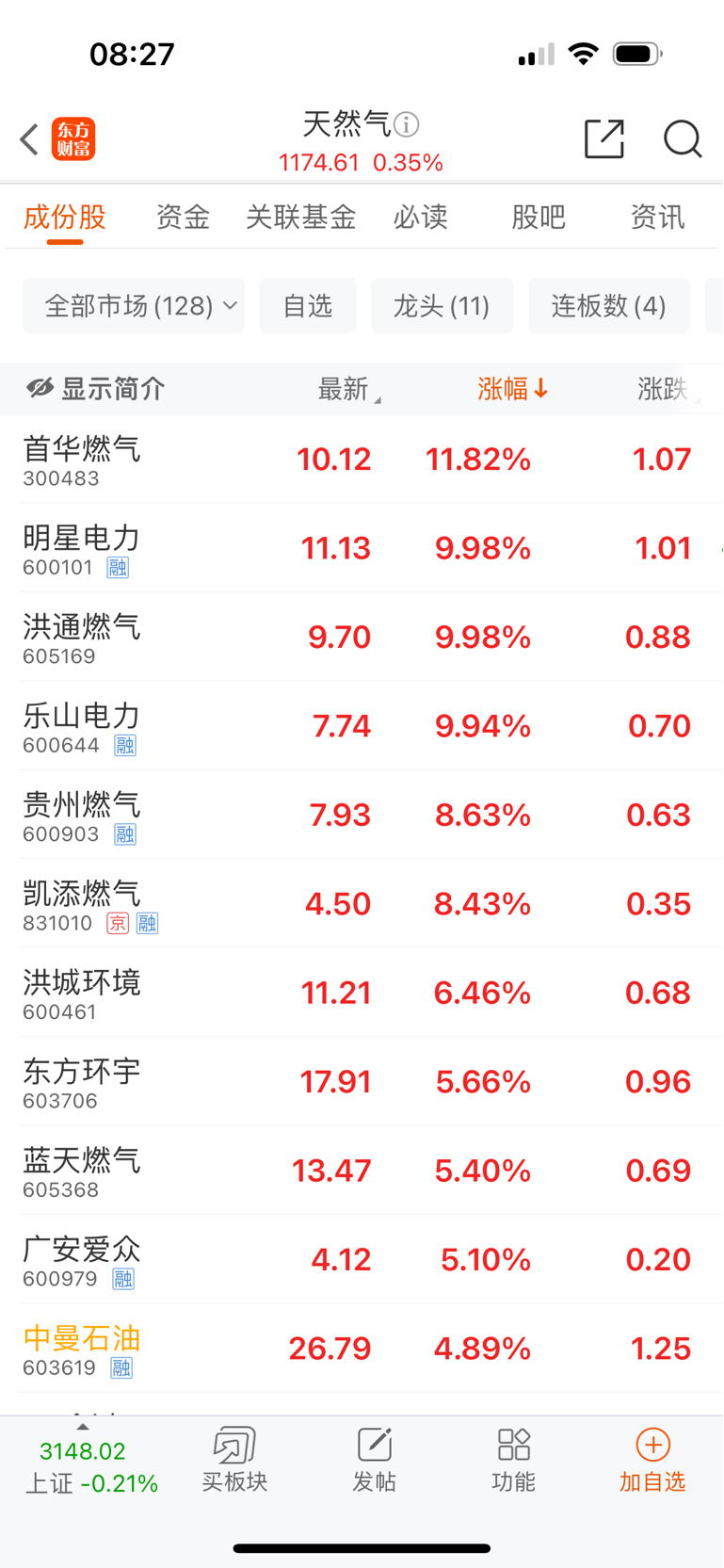724x1568 pixels.
Task: Tap the 融 badge next to 明星电力
Action: point(118,568)
